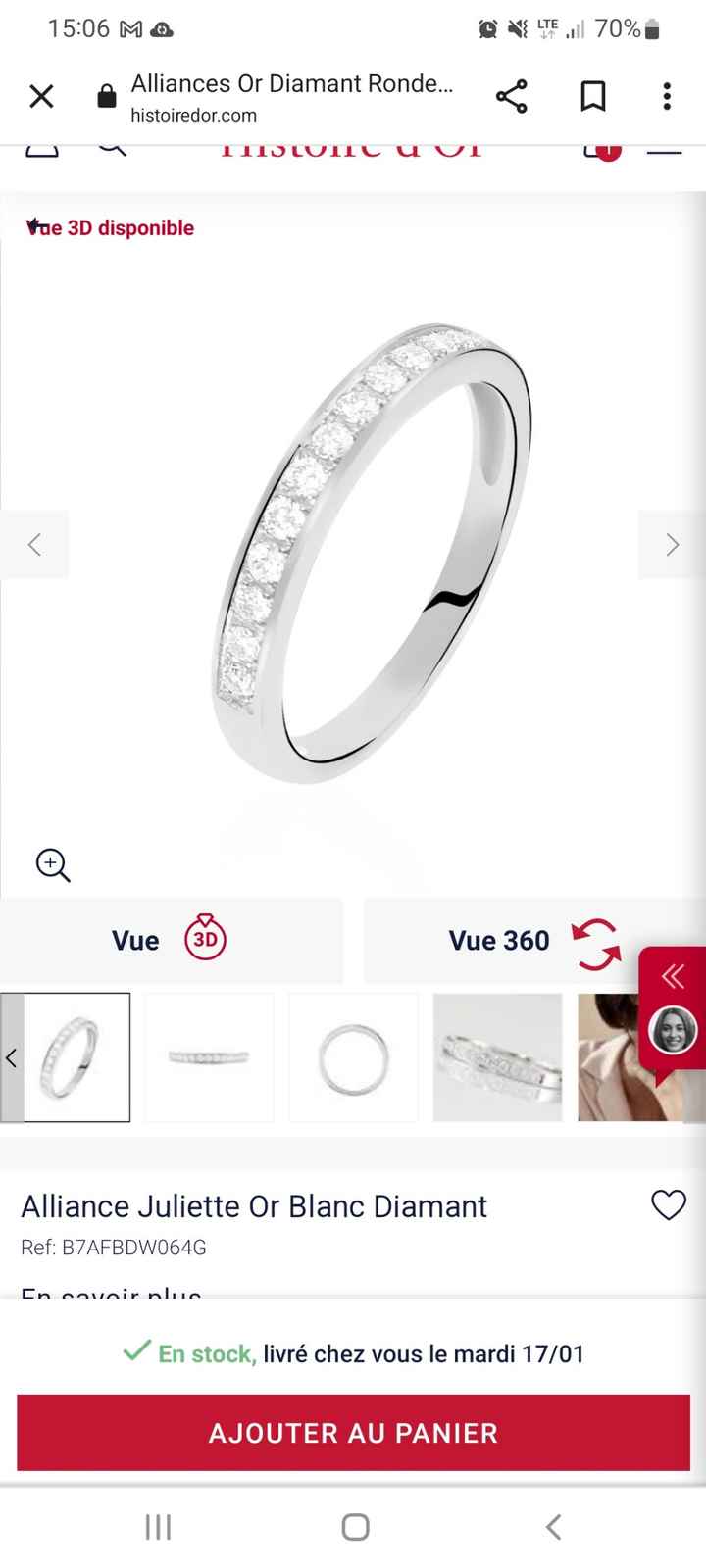Share the product page
The width and height of the screenshot is (706, 1568).
[x=512, y=95]
